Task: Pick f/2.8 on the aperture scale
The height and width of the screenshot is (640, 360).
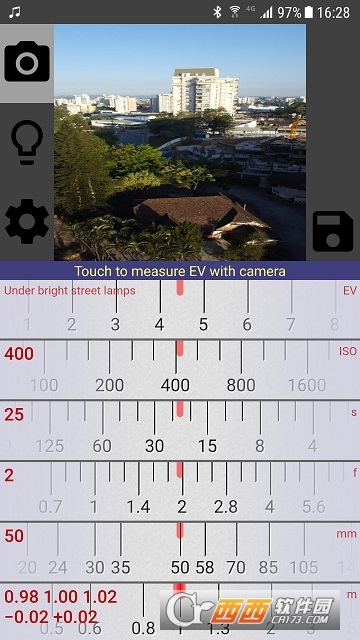Action: 226,507
